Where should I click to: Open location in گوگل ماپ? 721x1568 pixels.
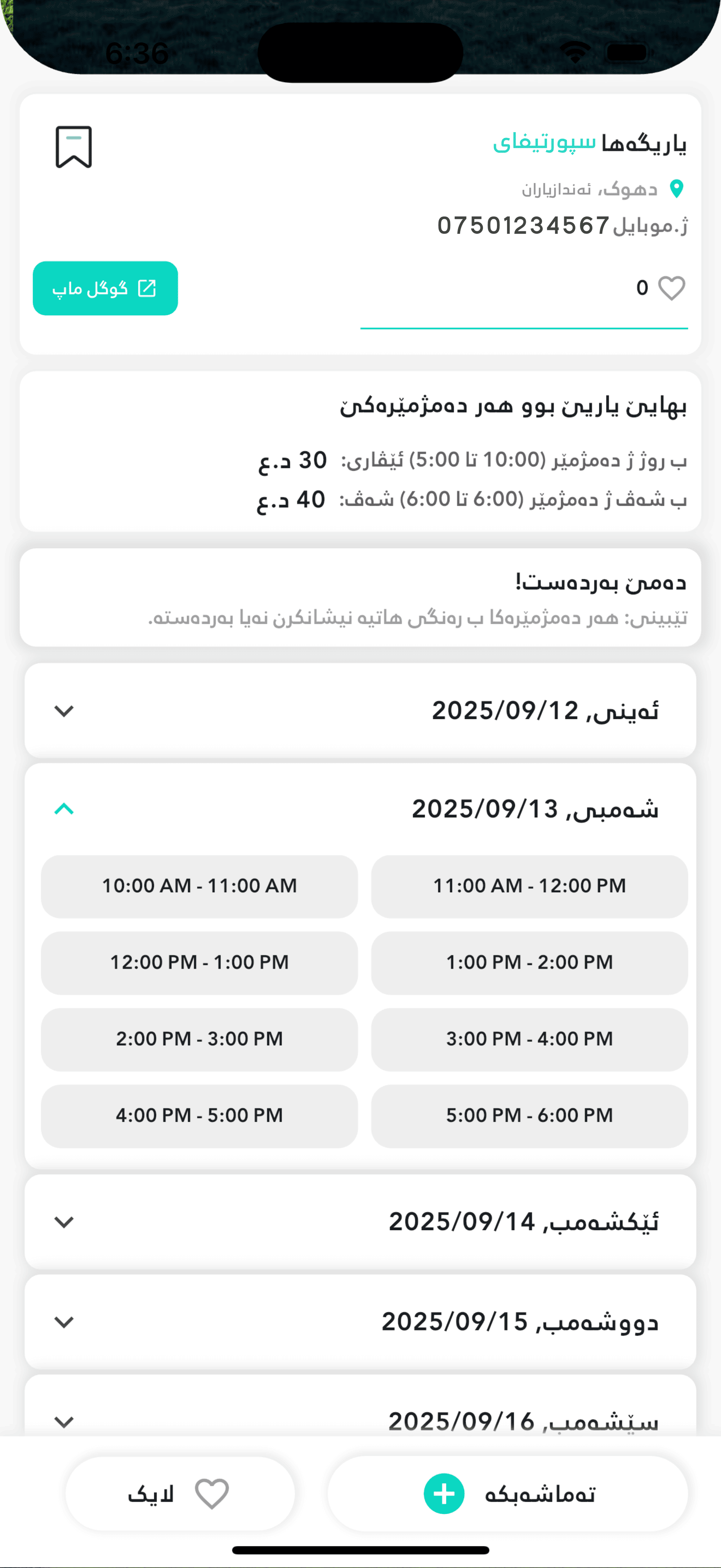point(105,289)
